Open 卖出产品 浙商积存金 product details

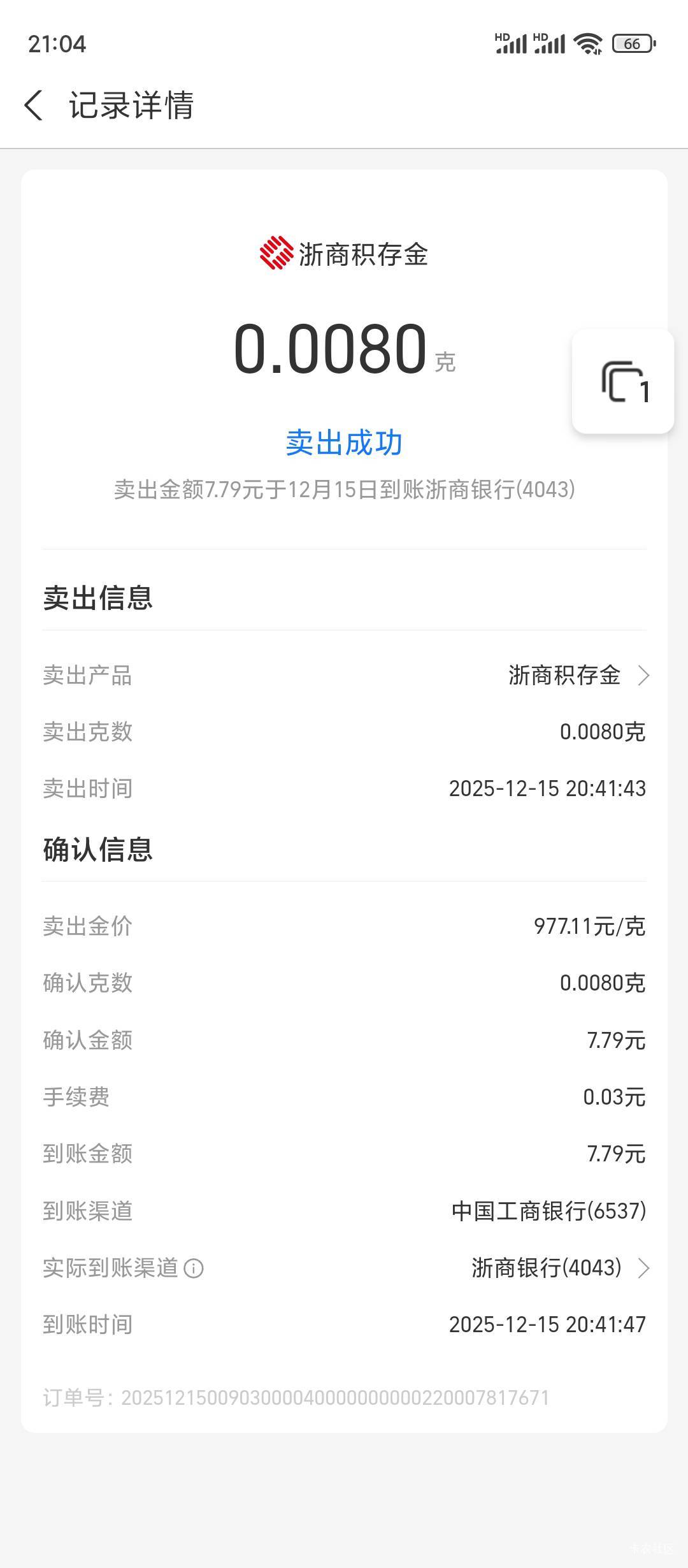344,675
